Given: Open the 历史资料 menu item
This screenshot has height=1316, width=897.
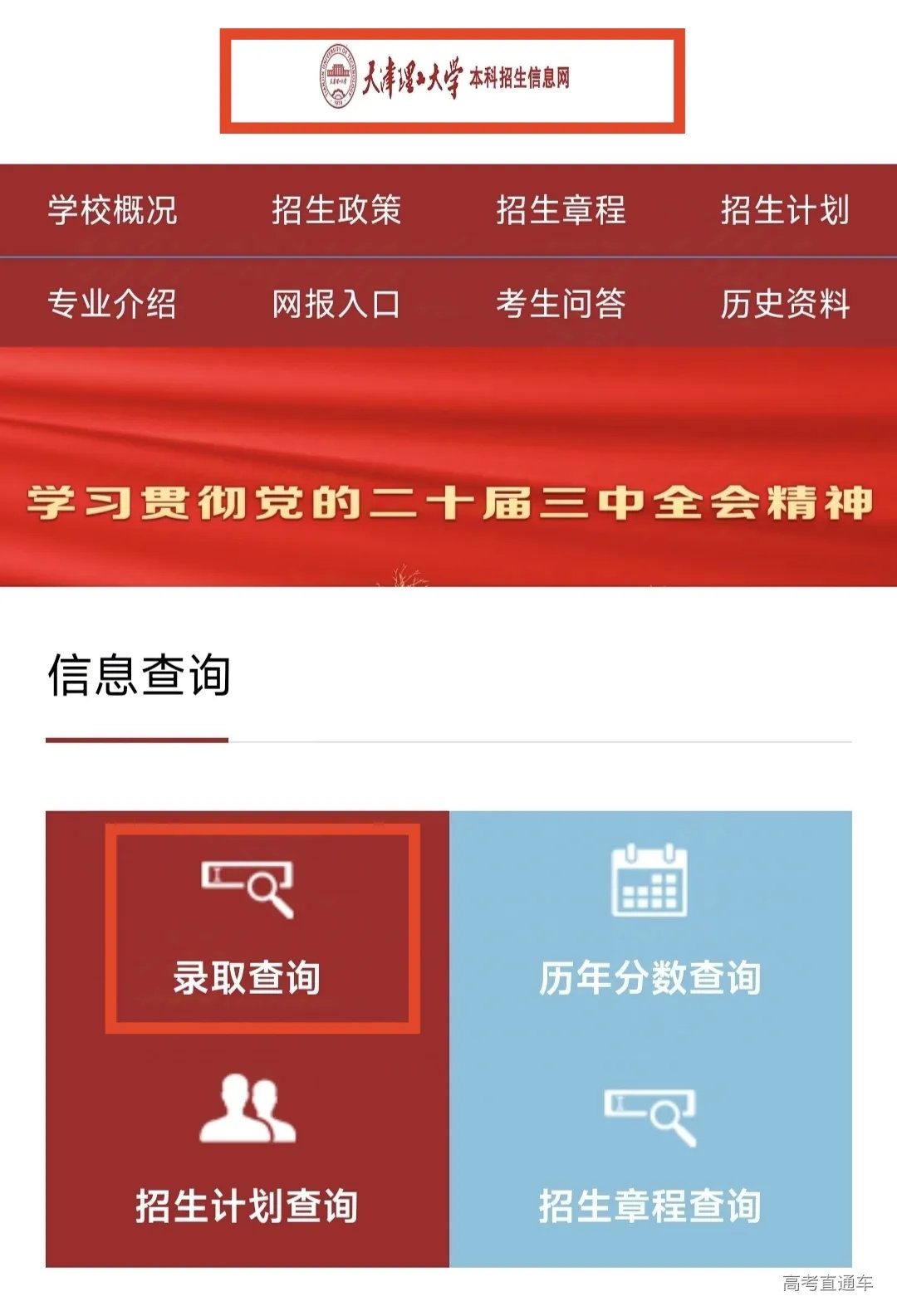Looking at the screenshot, I should (787, 305).
